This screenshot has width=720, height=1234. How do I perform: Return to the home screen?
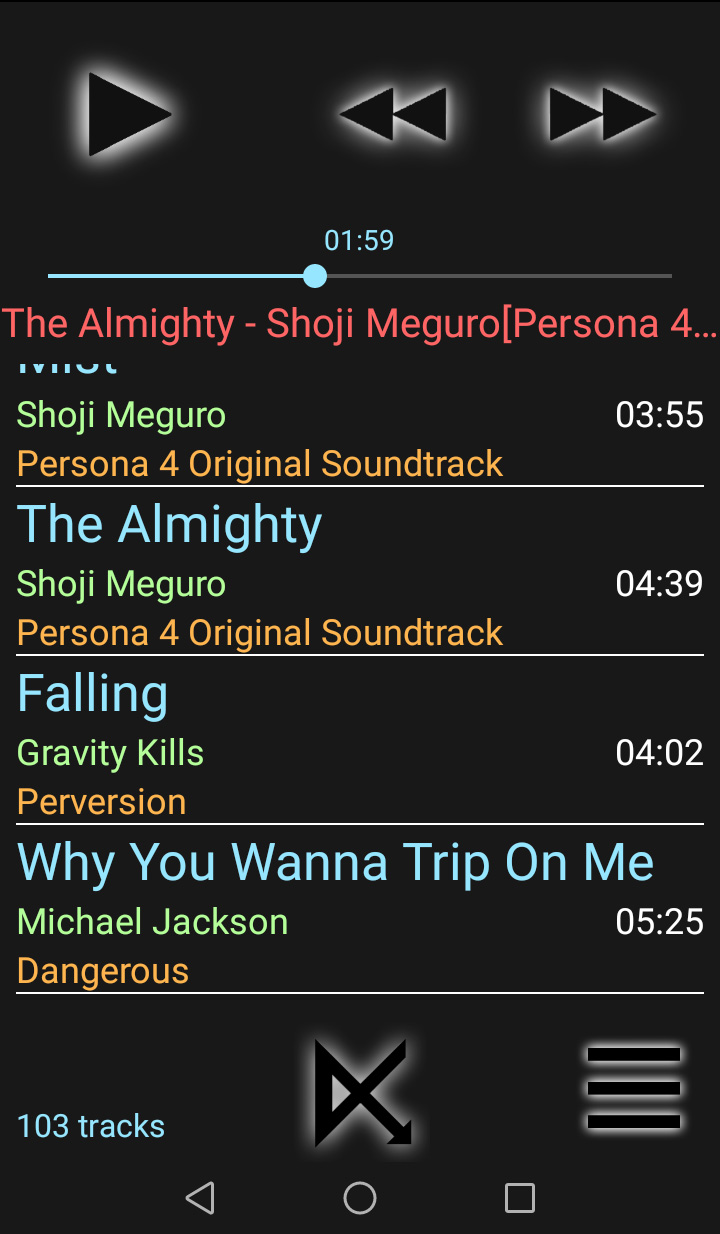coord(360,1197)
